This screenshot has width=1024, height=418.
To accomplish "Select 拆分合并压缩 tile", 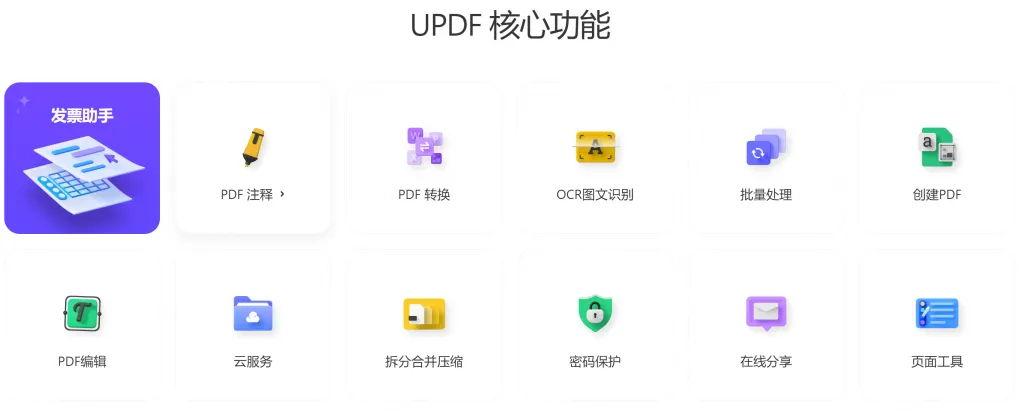I will point(424,328).
